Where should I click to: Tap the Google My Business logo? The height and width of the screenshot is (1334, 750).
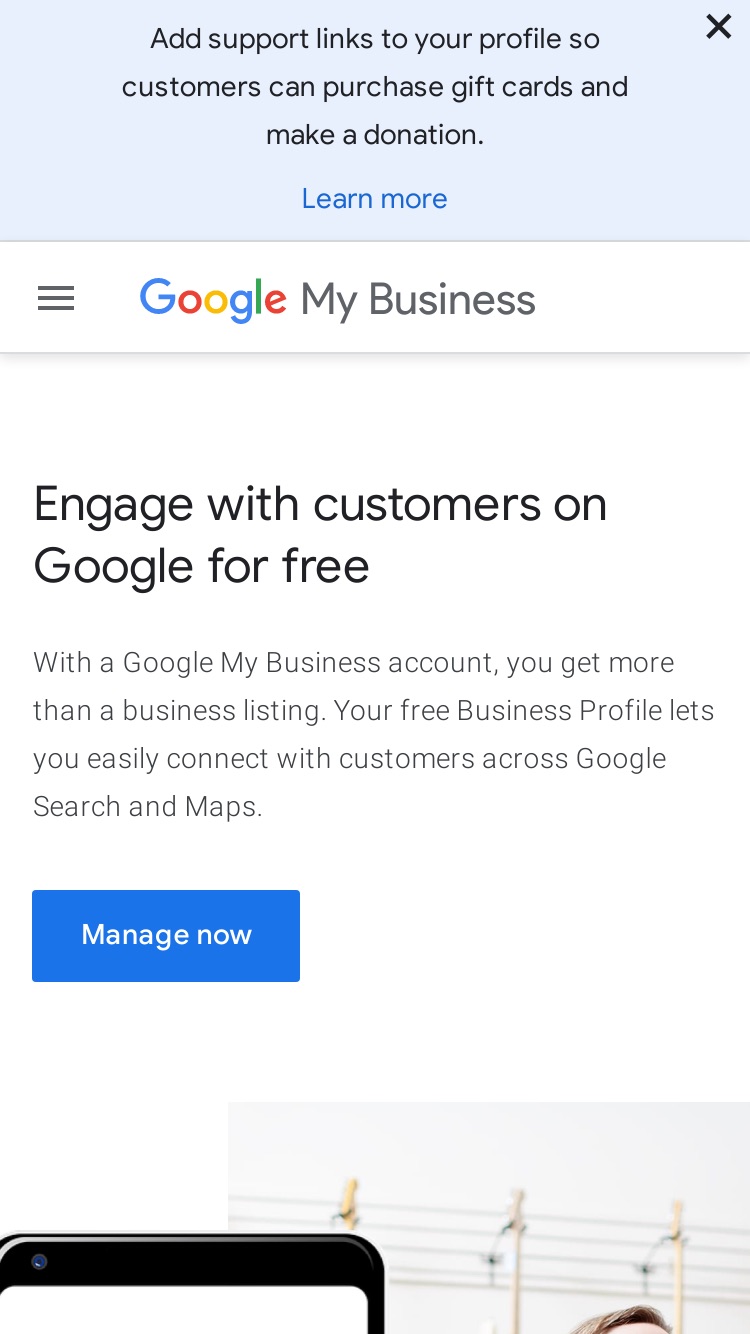(x=338, y=300)
